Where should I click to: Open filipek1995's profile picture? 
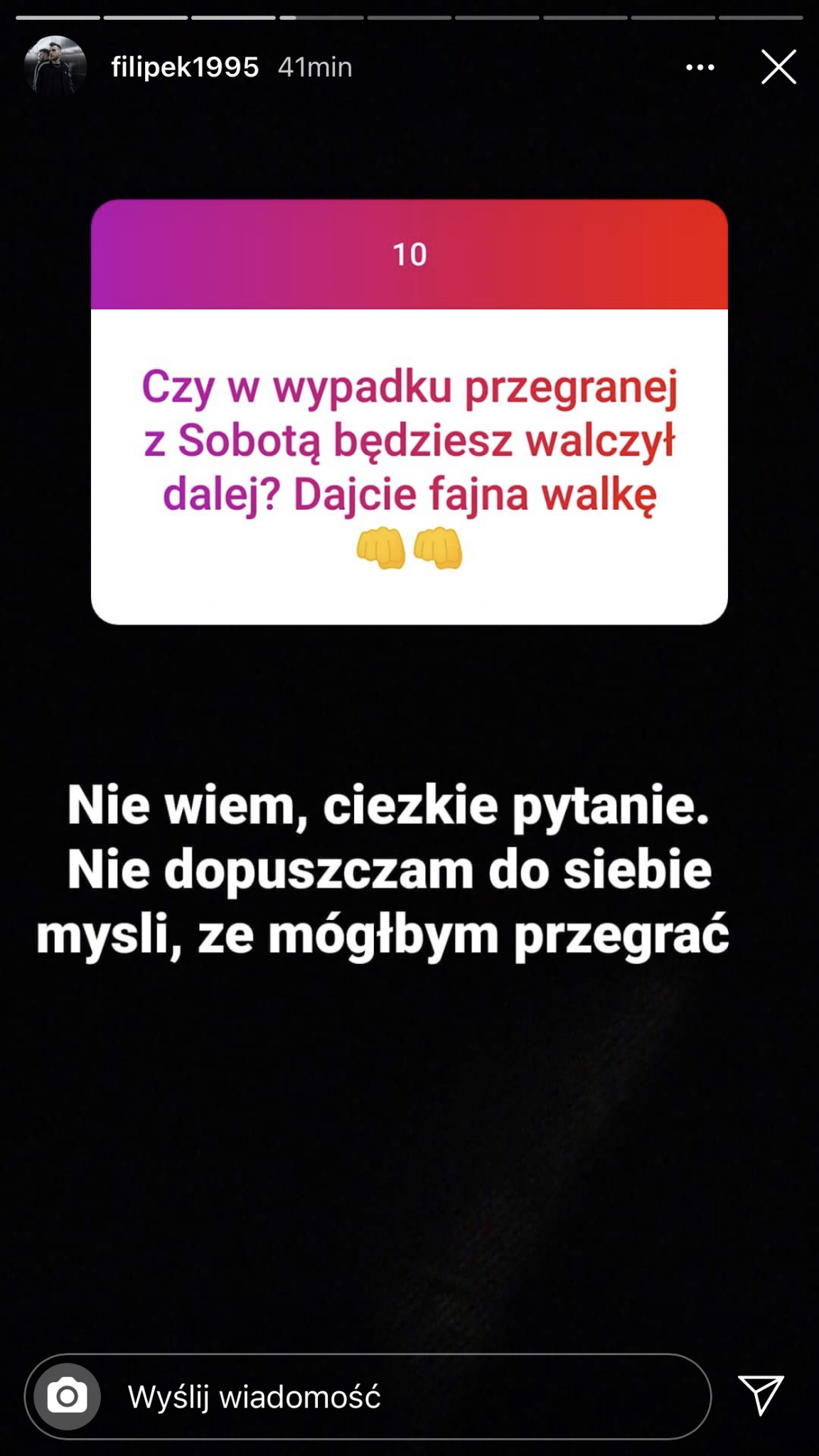point(55,67)
